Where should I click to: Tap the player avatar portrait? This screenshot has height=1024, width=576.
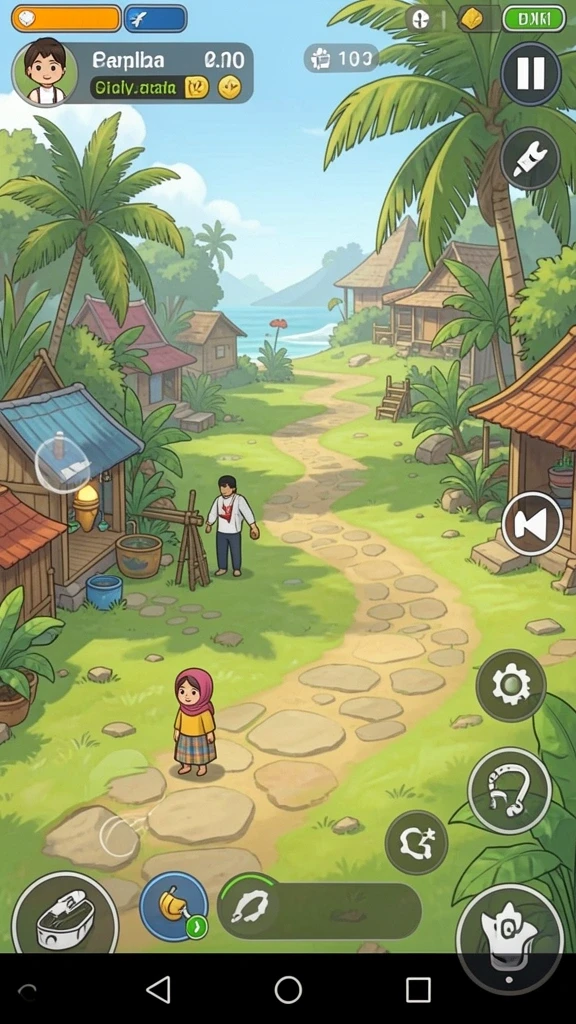tap(45, 72)
